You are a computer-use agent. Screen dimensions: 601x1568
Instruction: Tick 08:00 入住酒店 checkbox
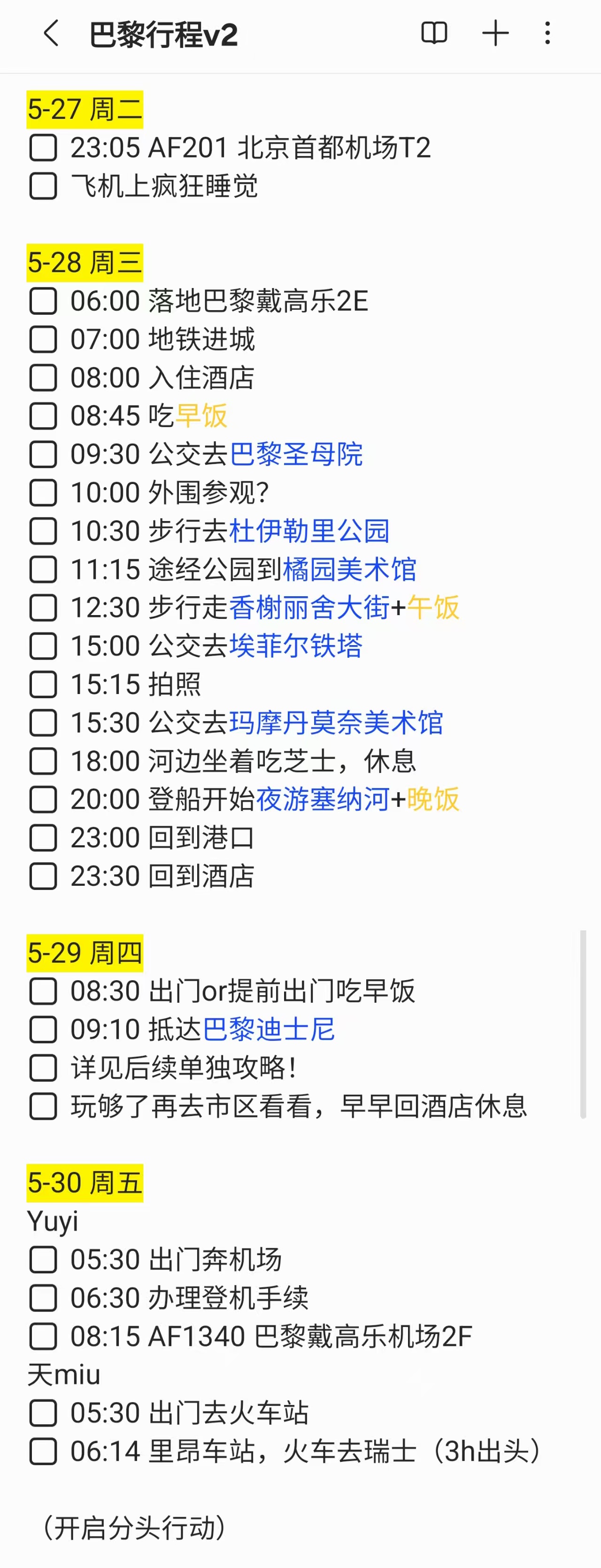pyautogui.click(x=43, y=378)
